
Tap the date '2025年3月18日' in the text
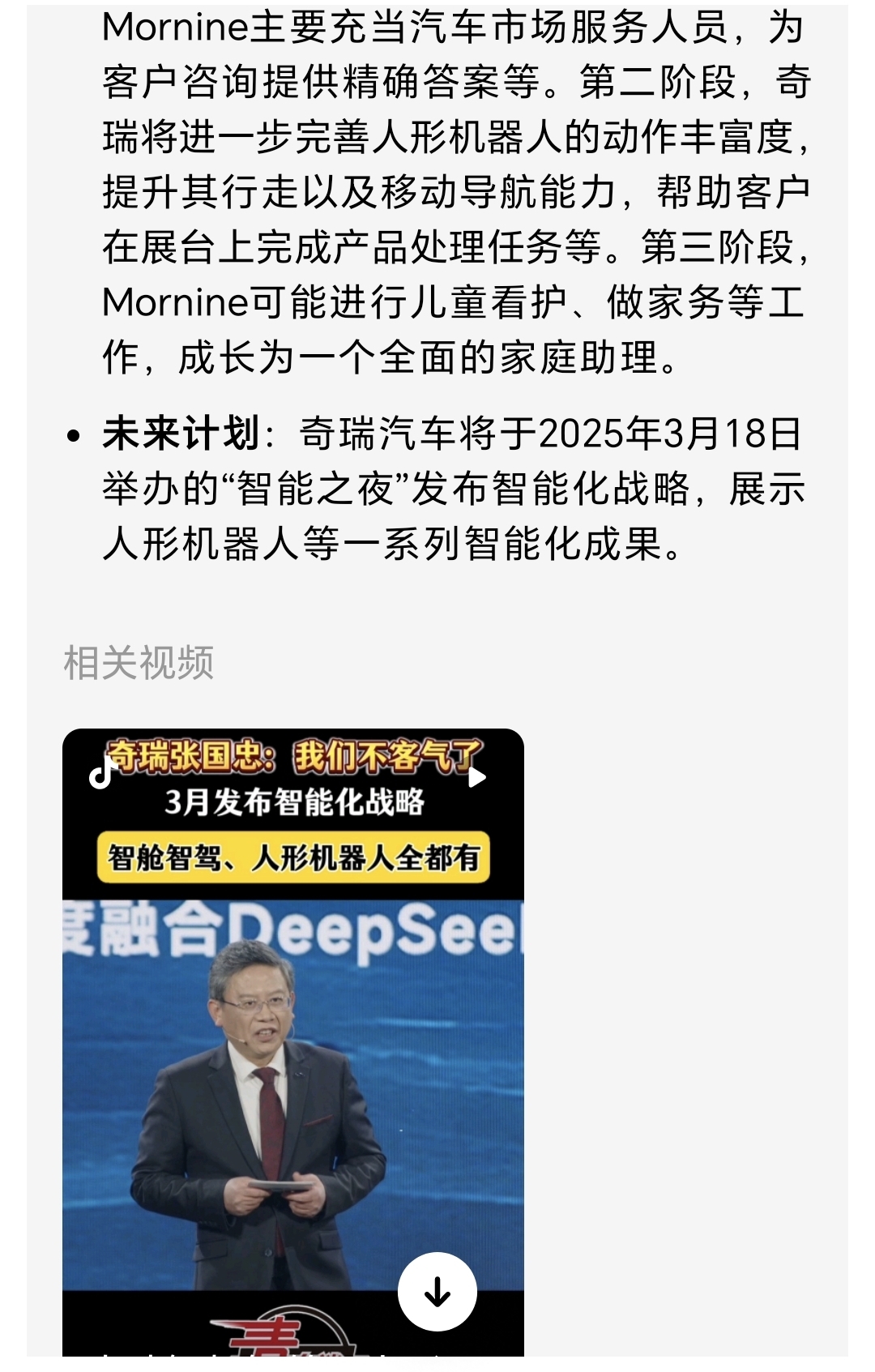(x=672, y=434)
